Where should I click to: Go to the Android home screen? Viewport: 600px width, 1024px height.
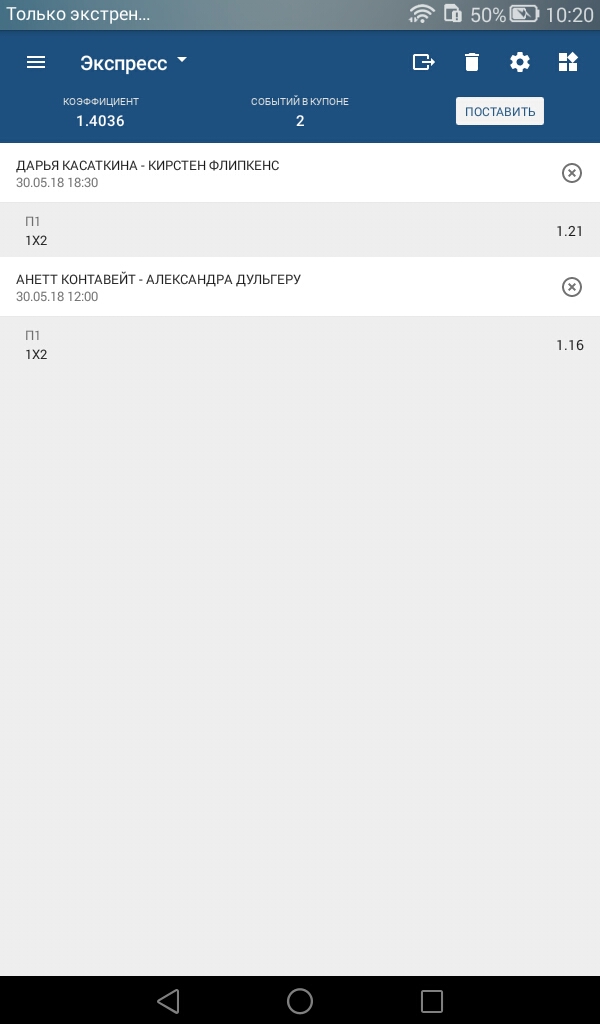click(x=300, y=1000)
